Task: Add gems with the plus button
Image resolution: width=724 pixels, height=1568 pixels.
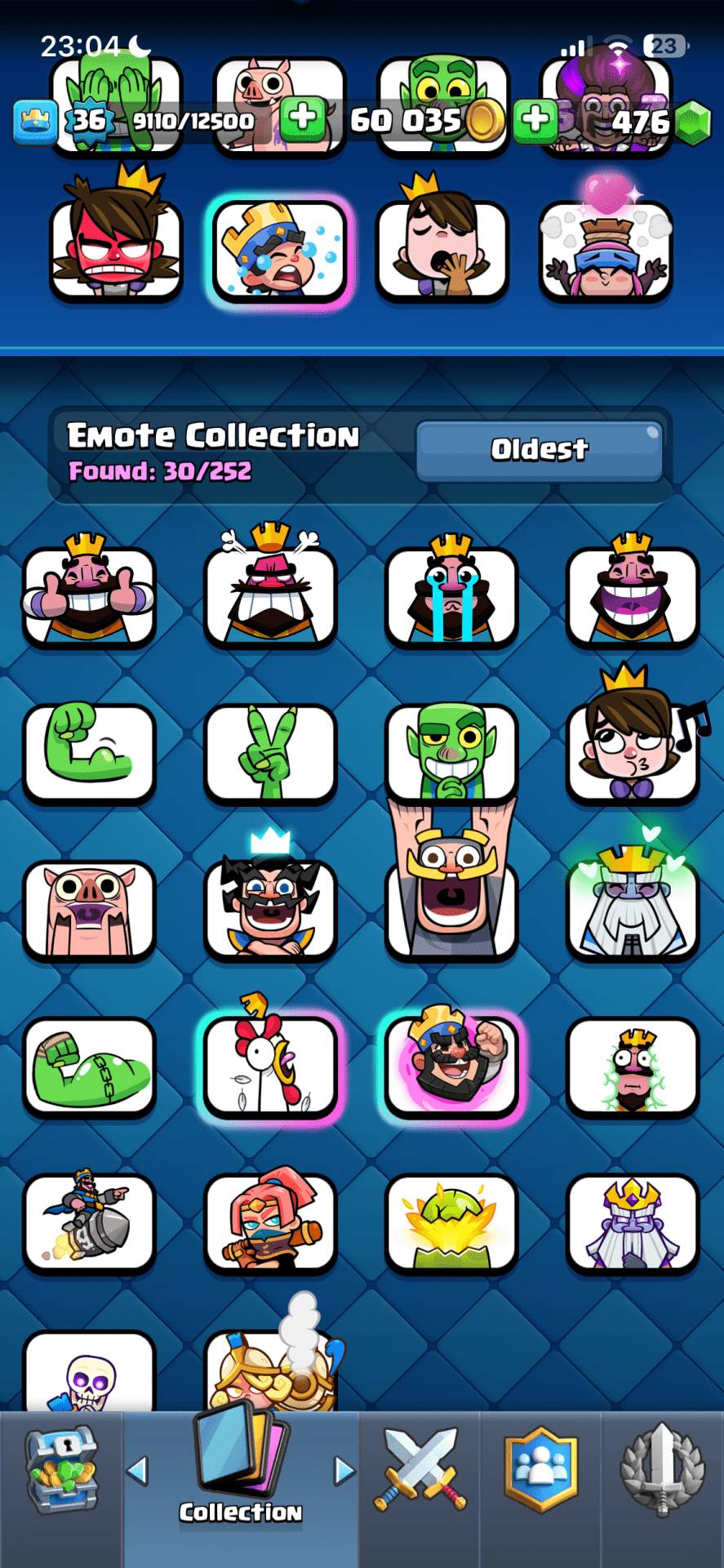Action: tap(535, 119)
